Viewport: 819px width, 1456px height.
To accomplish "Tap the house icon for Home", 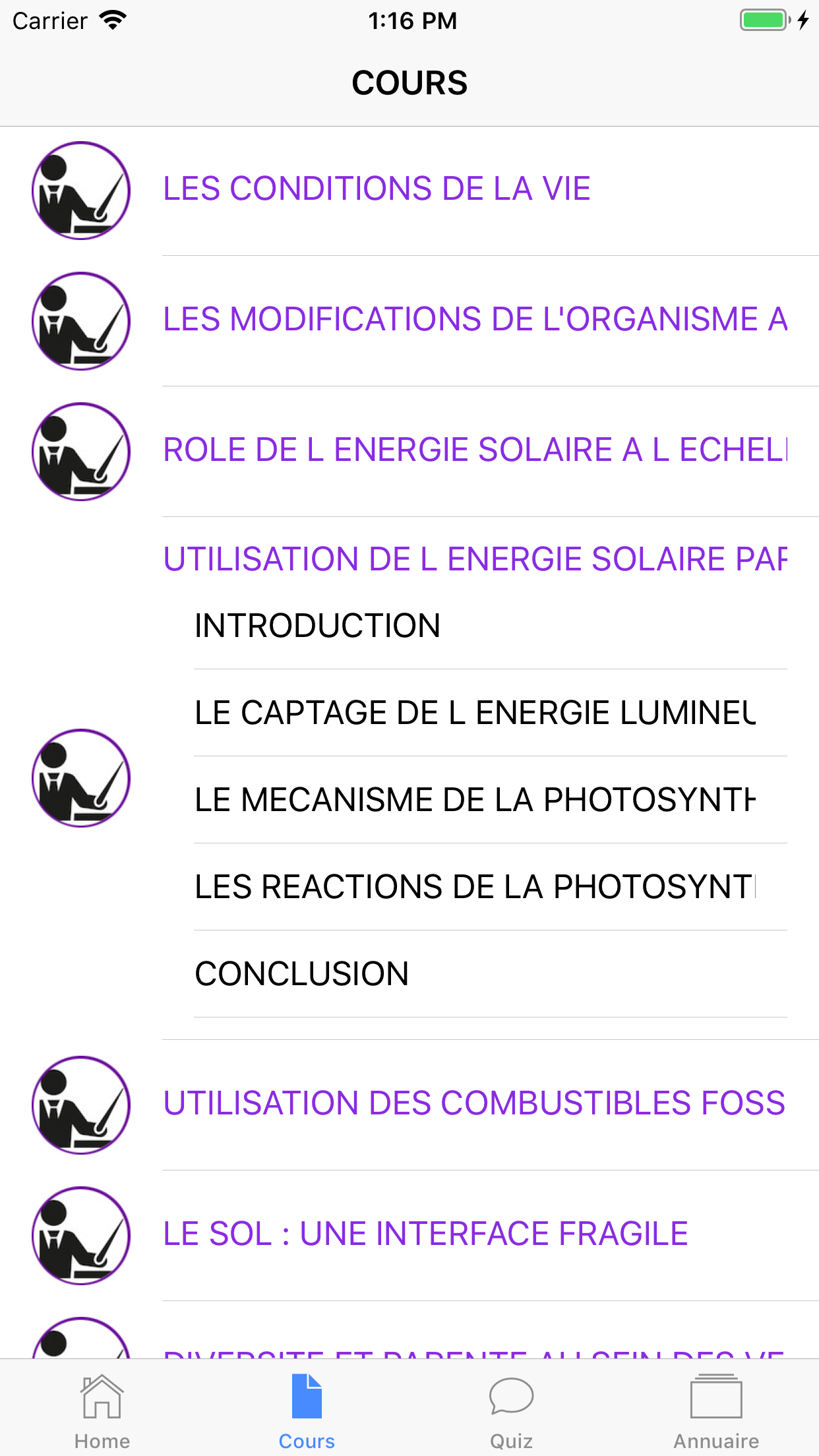I will (x=102, y=1396).
